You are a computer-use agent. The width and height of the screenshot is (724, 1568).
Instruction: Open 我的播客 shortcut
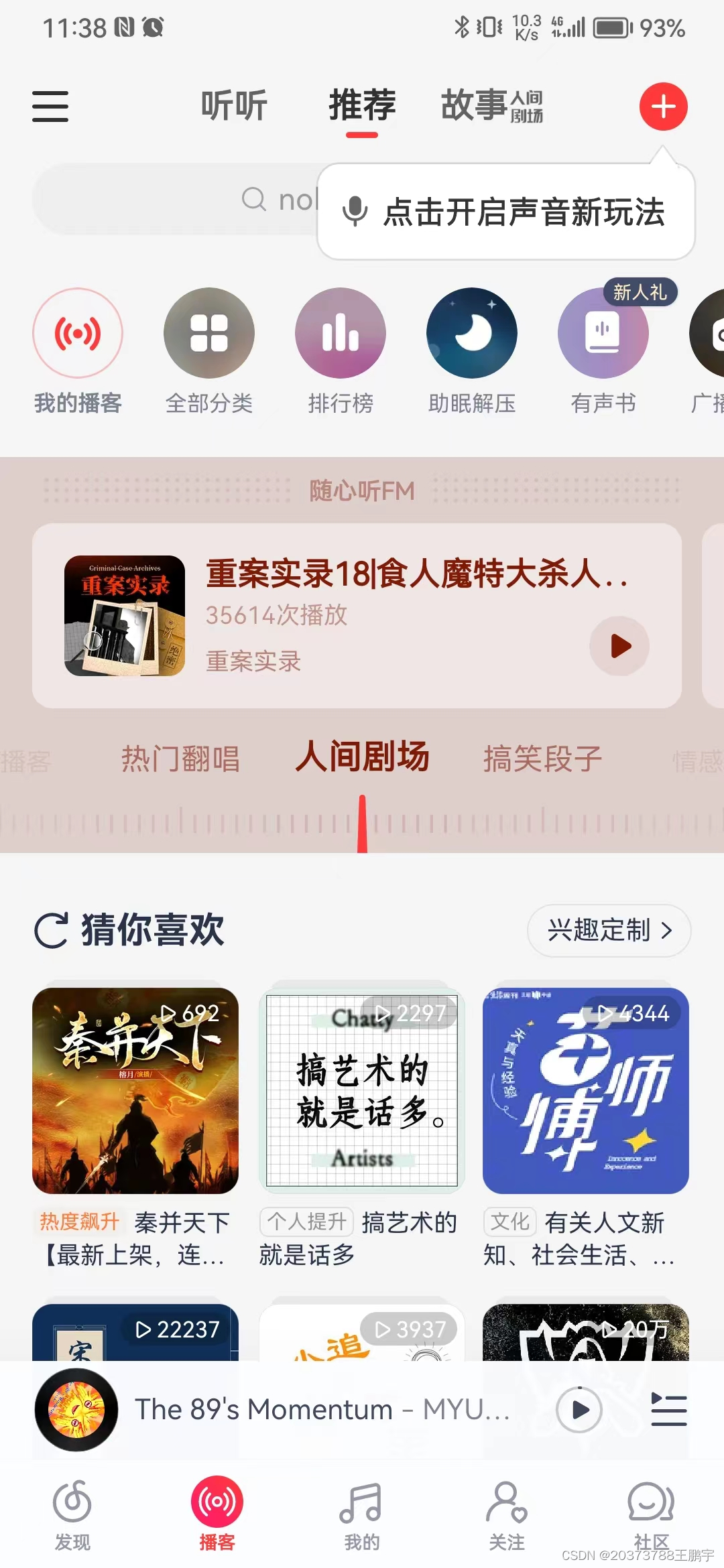(x=78, y=333)
